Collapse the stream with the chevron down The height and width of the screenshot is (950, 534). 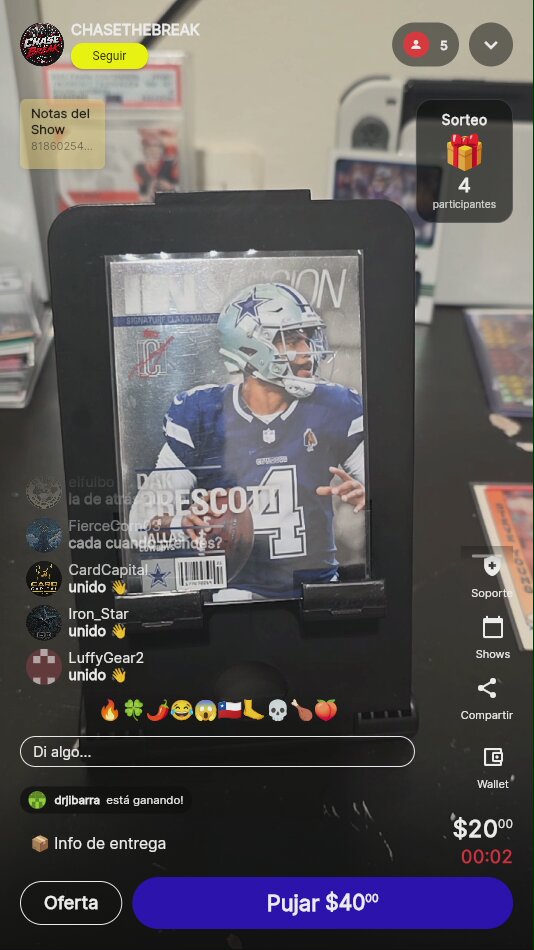tap(491, 45)
